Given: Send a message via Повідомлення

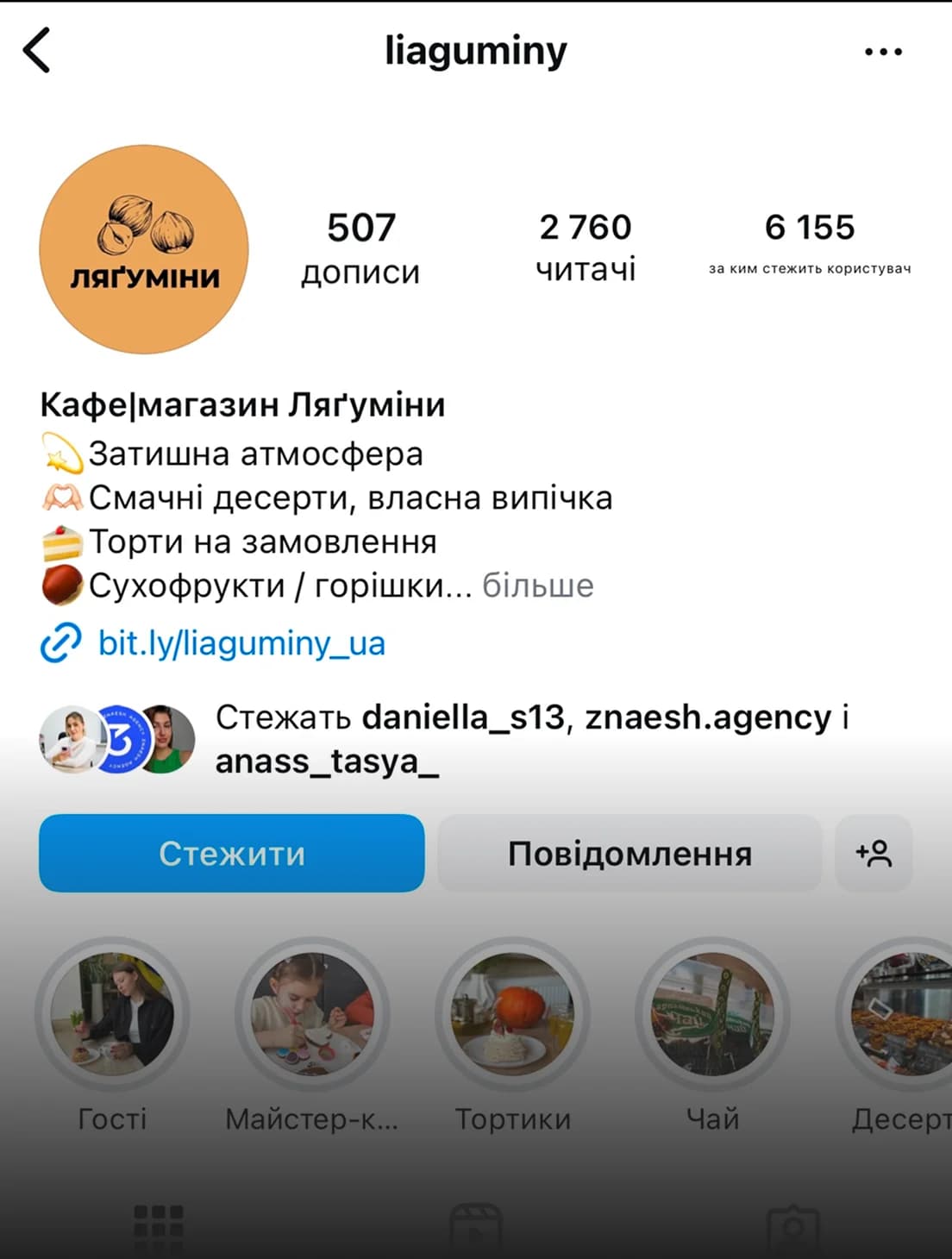Looking at the screenshot, I should point(629,853).
